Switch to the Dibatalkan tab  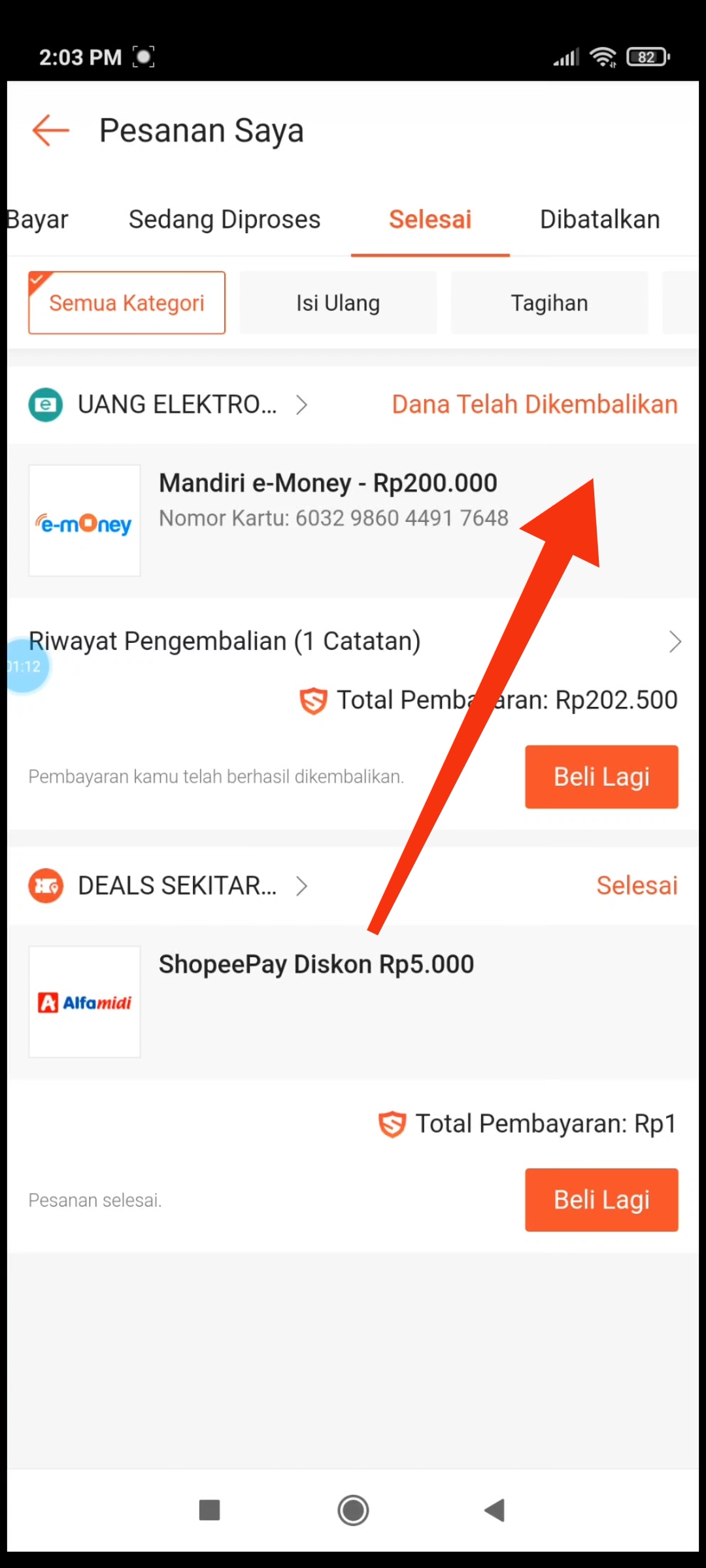599,219
